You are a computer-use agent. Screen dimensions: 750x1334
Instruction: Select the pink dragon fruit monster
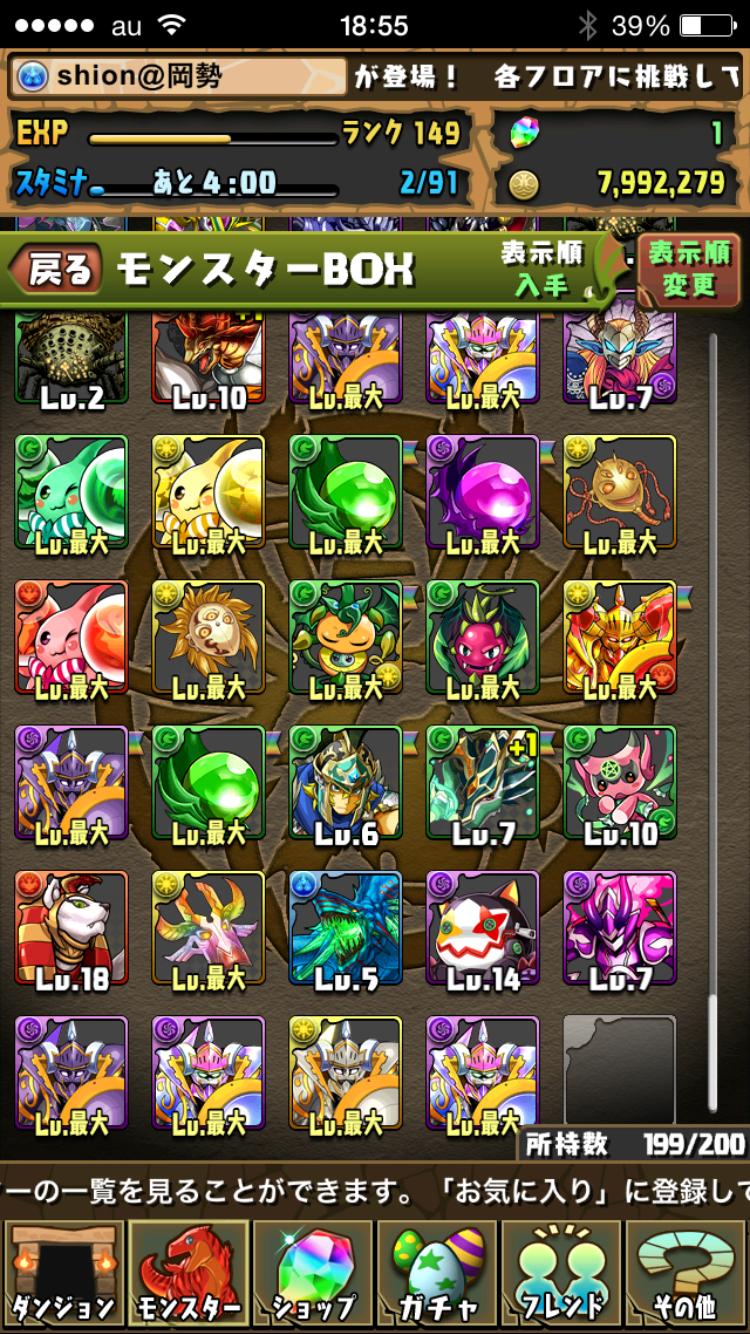coord(483,638)
